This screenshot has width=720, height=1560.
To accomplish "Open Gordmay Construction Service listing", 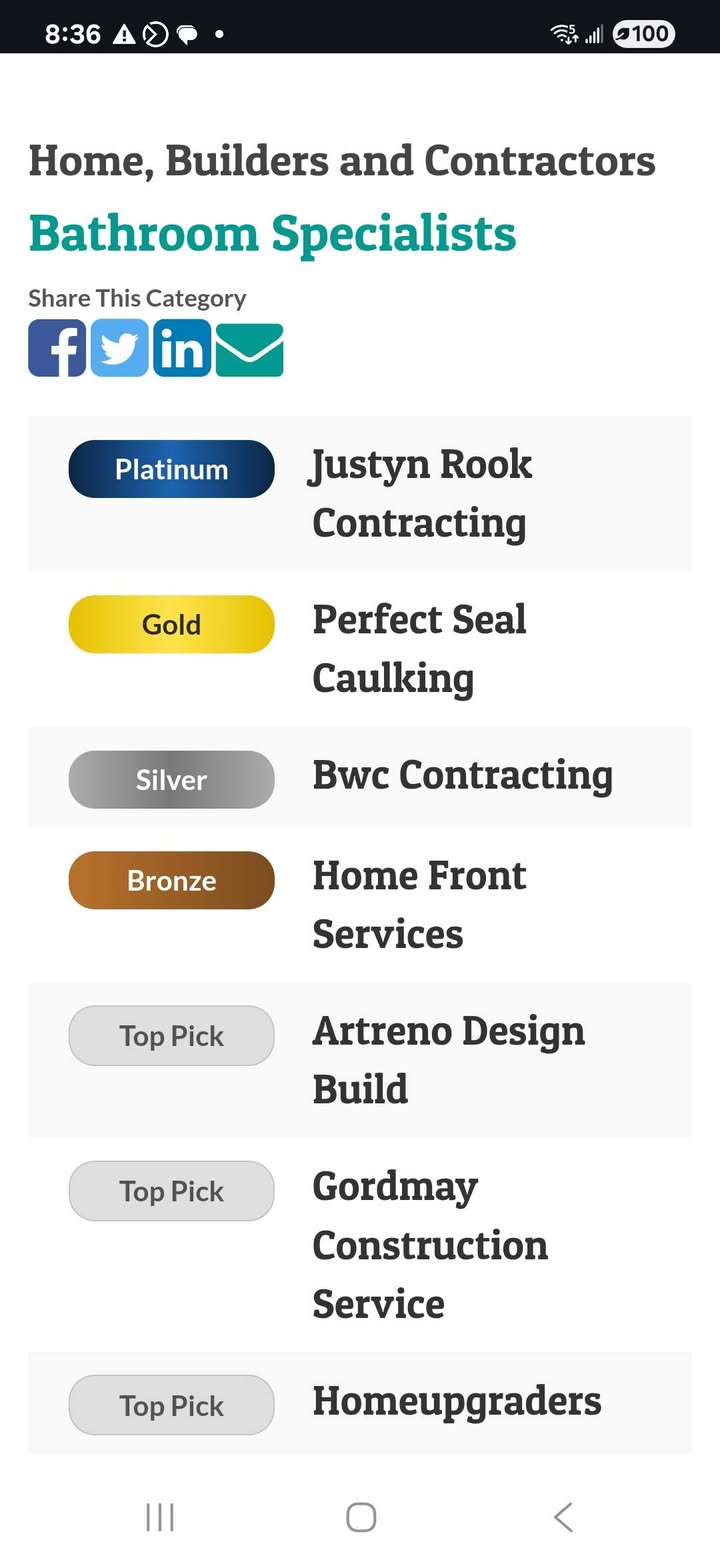I will click(x=430, y=1244).
